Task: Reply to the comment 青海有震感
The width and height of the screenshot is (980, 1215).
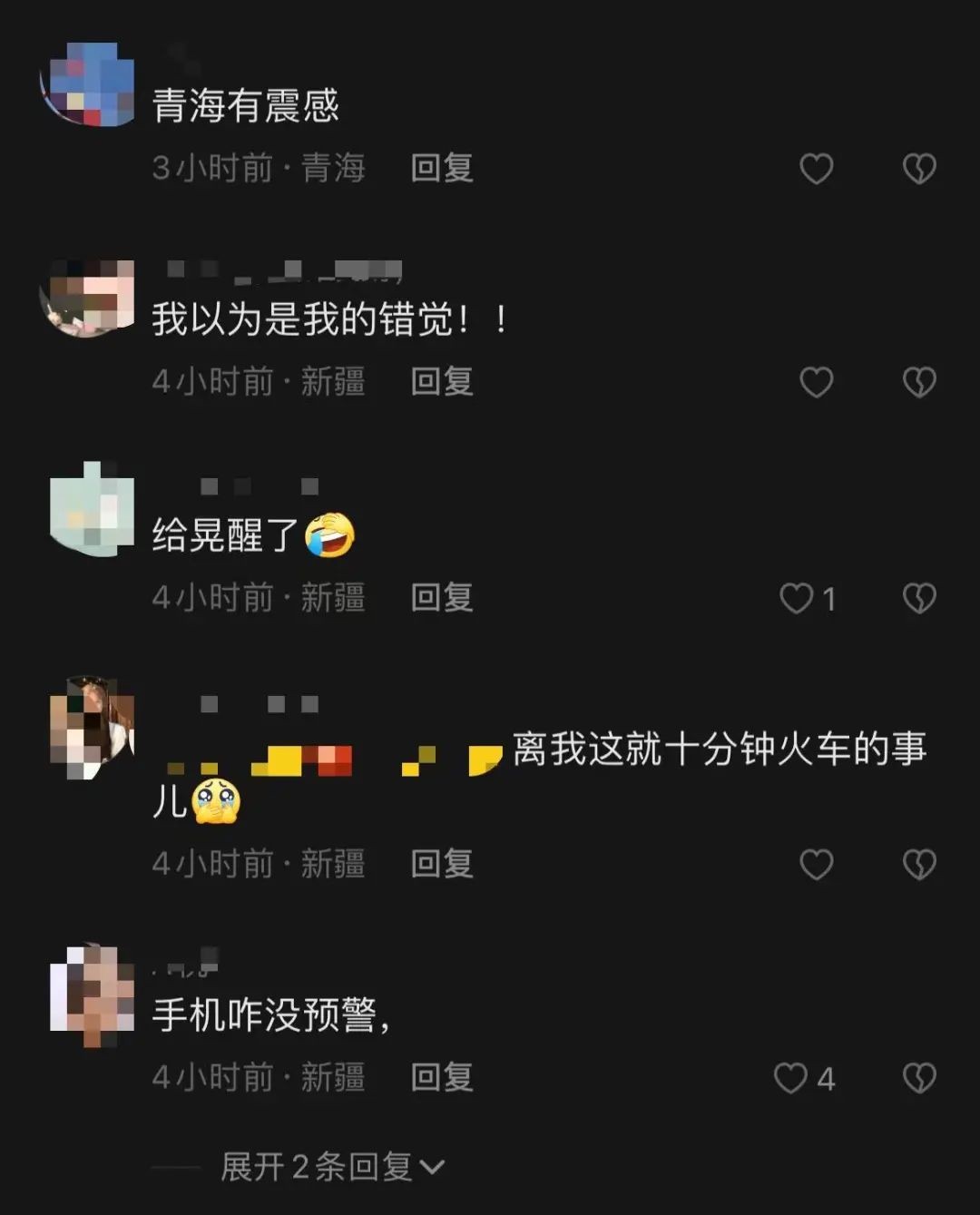Action: click(442, 168)
